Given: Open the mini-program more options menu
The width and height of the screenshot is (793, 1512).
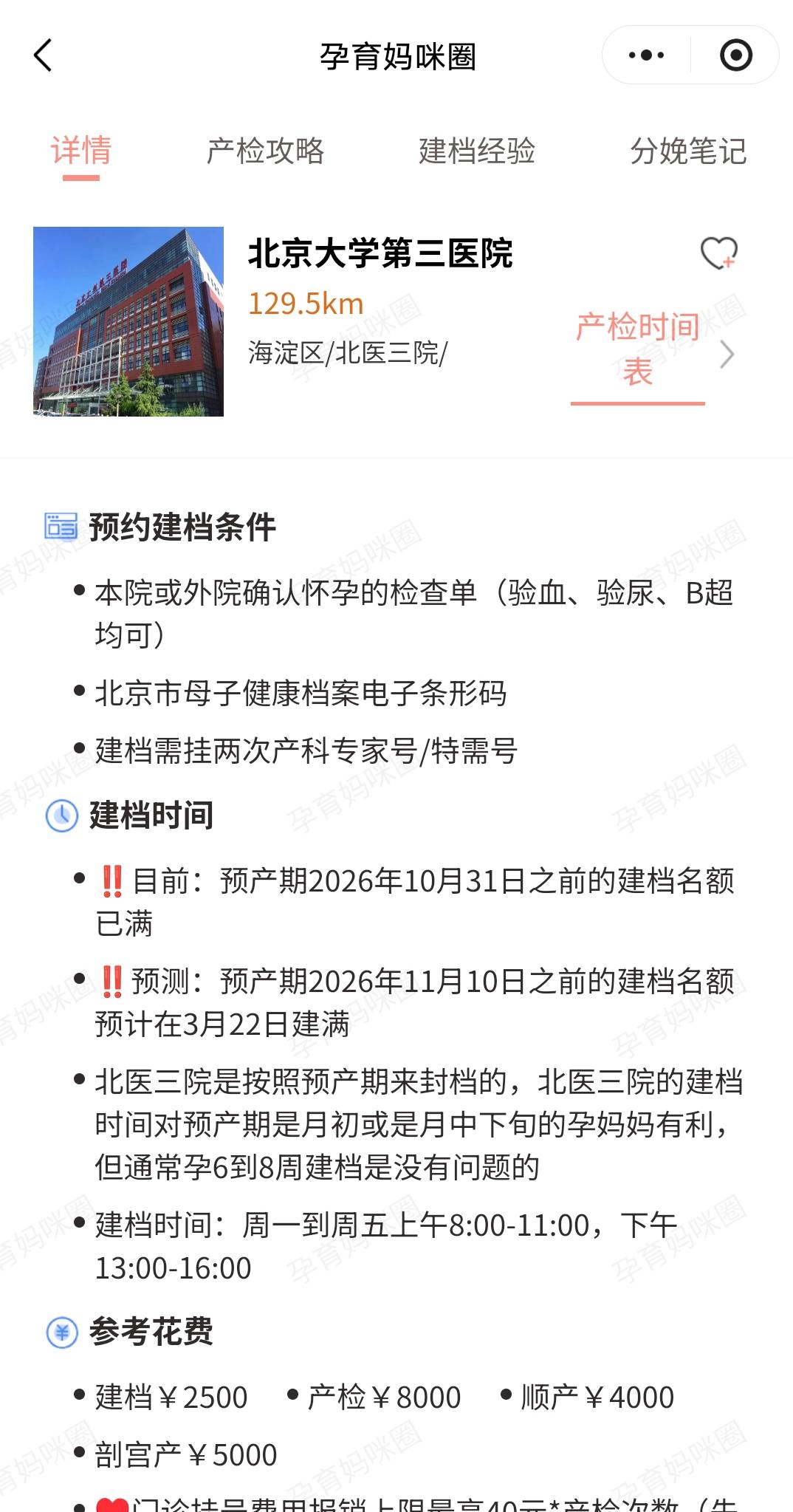Looking at the screenshot, I should [645, 54].
